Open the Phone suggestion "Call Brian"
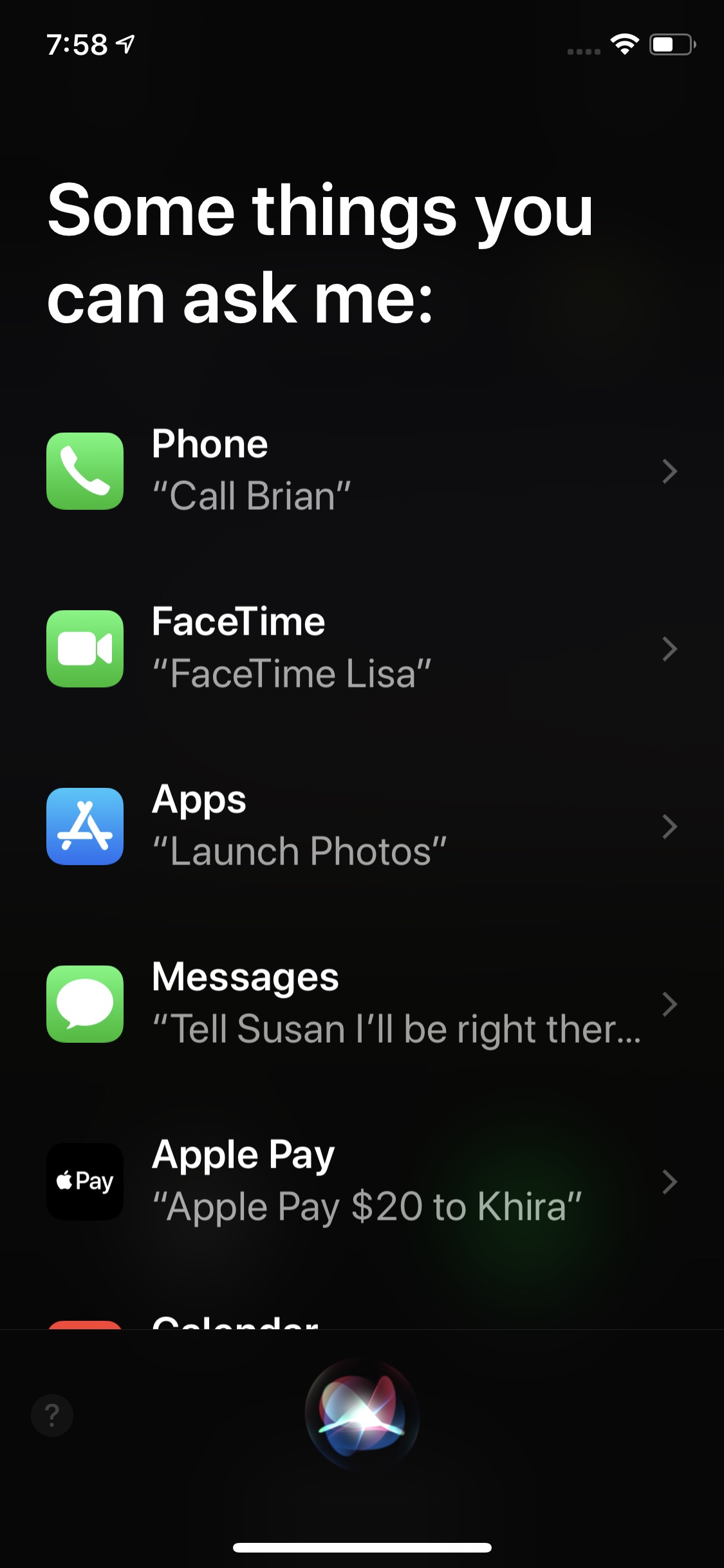 pyautogui.click(x=362, y=471)
